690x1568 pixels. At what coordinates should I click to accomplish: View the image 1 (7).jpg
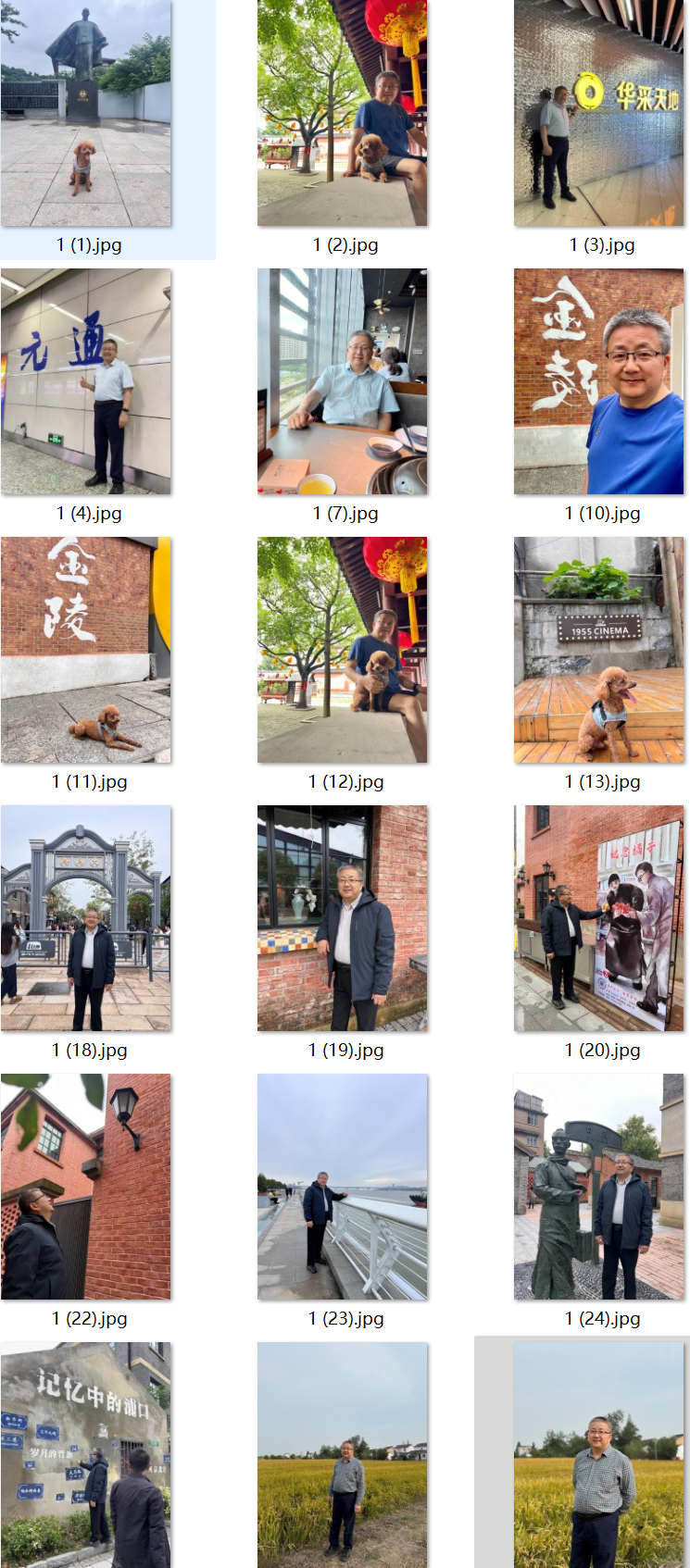(343, 381)
